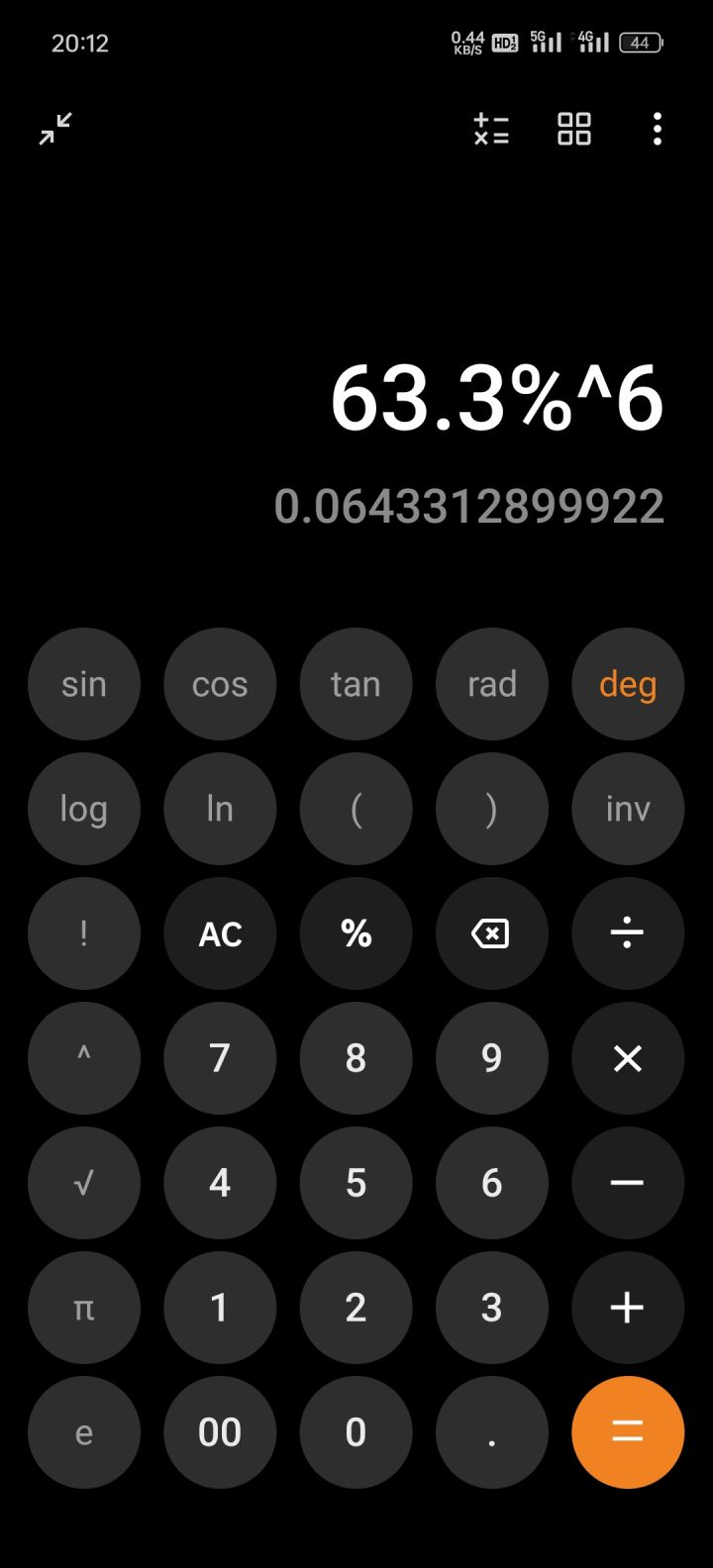This screenshot has width=713, height=1568.
Task: Click the shrink-to-floating-window icon
Action: point(56,130)
